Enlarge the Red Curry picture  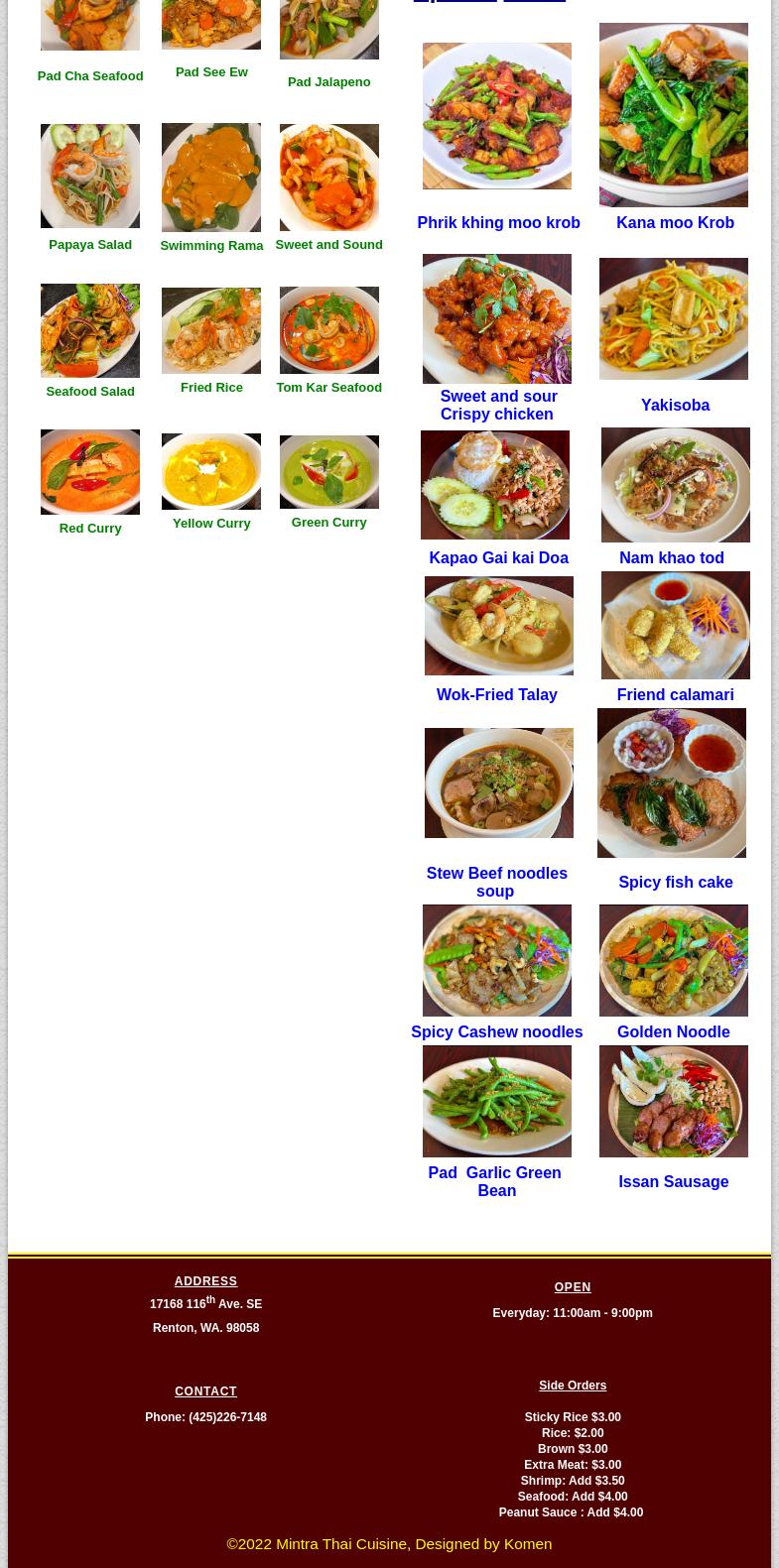click(90, 472)
